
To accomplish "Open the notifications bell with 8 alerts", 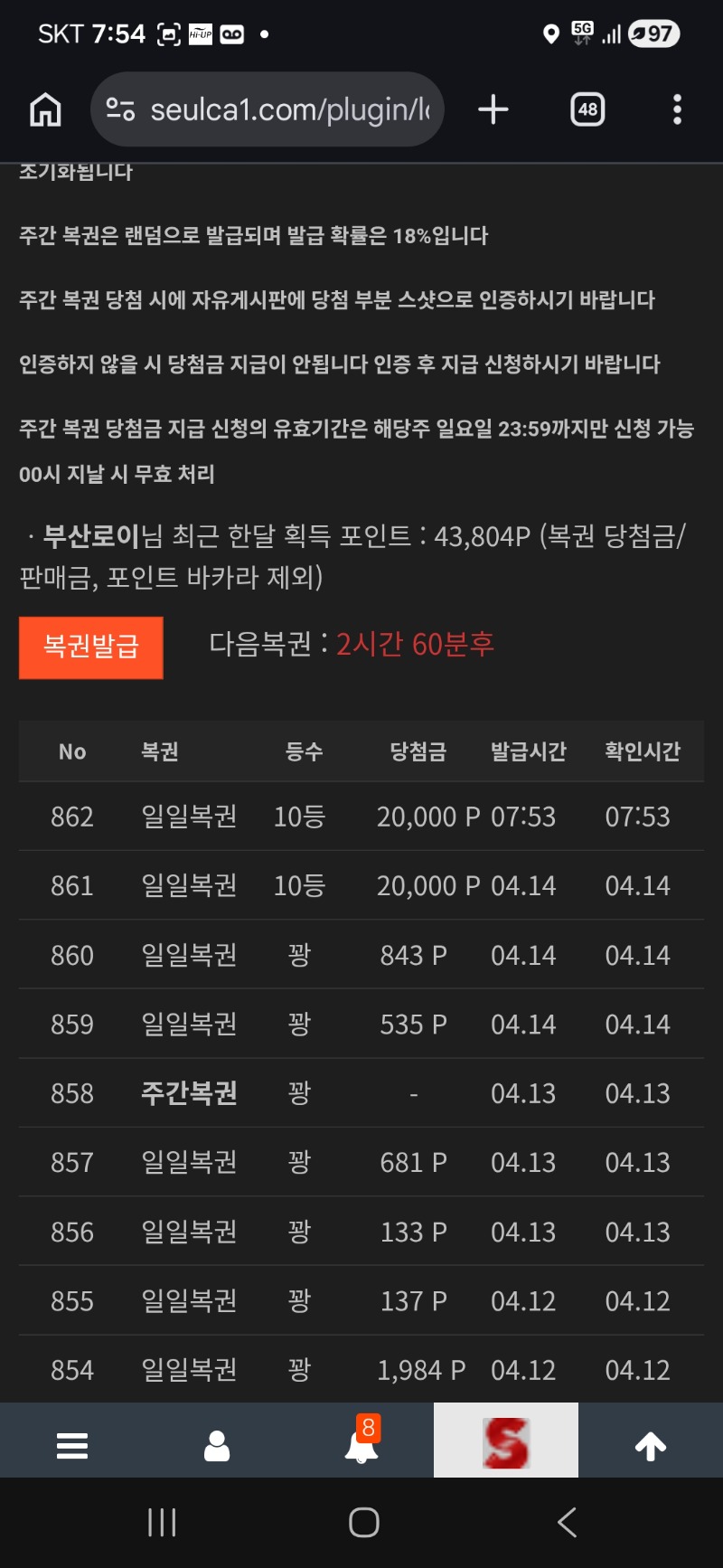I will (361, 1443).
